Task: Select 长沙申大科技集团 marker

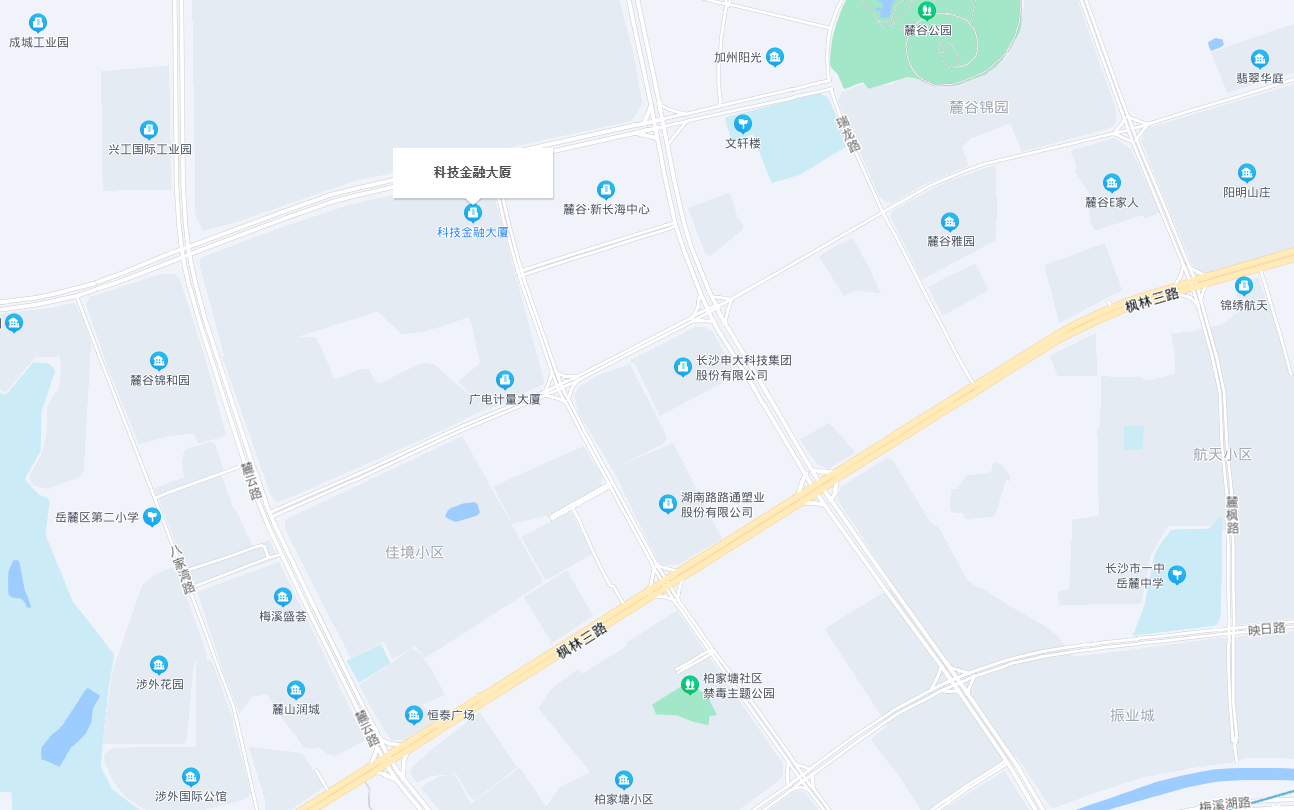Action: click(683, 367)
